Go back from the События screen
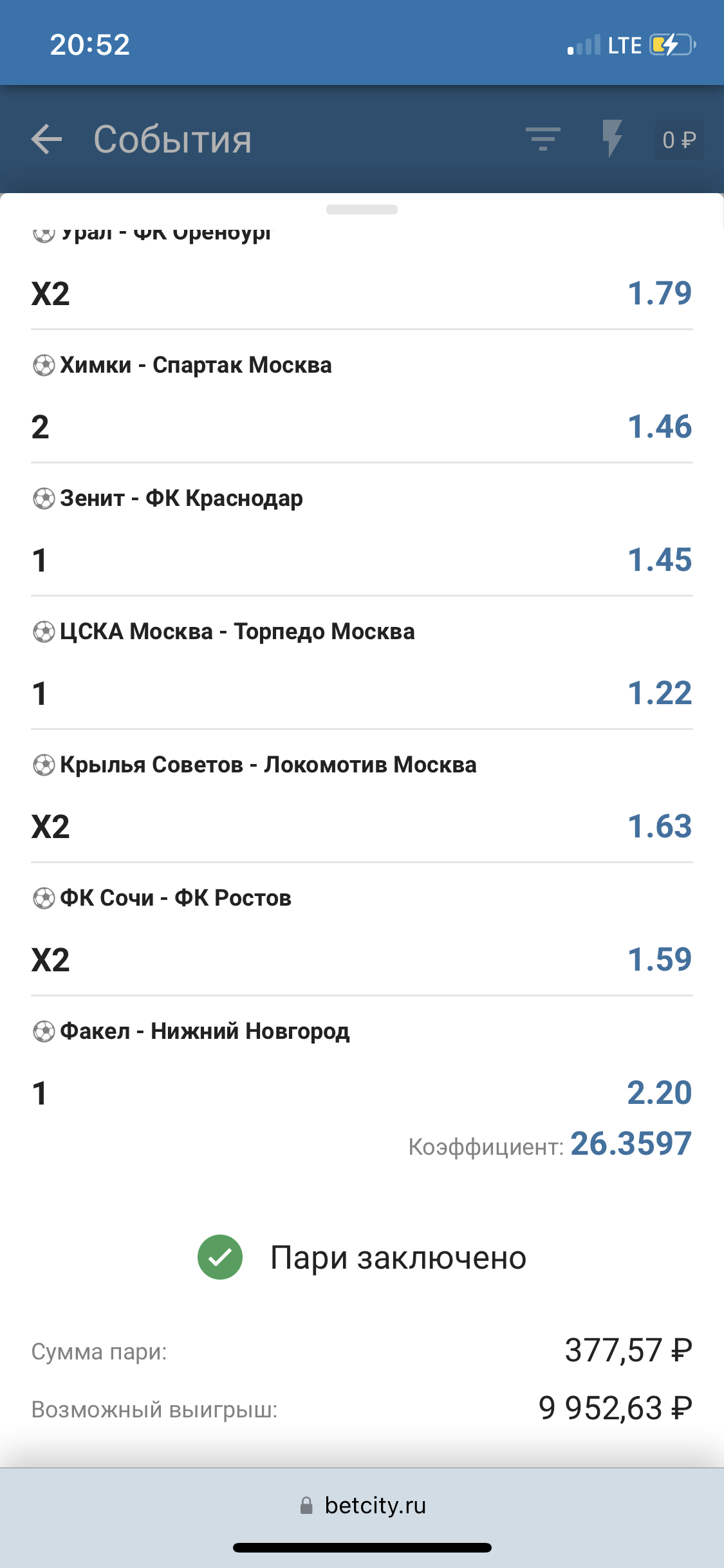Screen dimensions: 724x1568 47,140
